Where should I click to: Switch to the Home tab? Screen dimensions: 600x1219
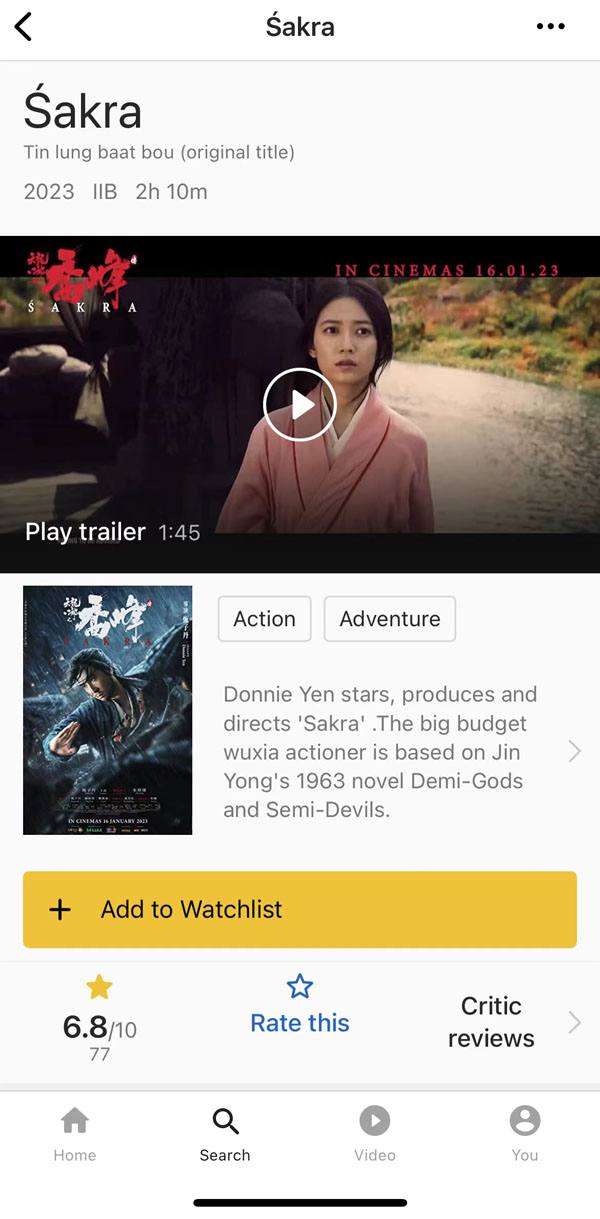click(x=75, y=1134)
